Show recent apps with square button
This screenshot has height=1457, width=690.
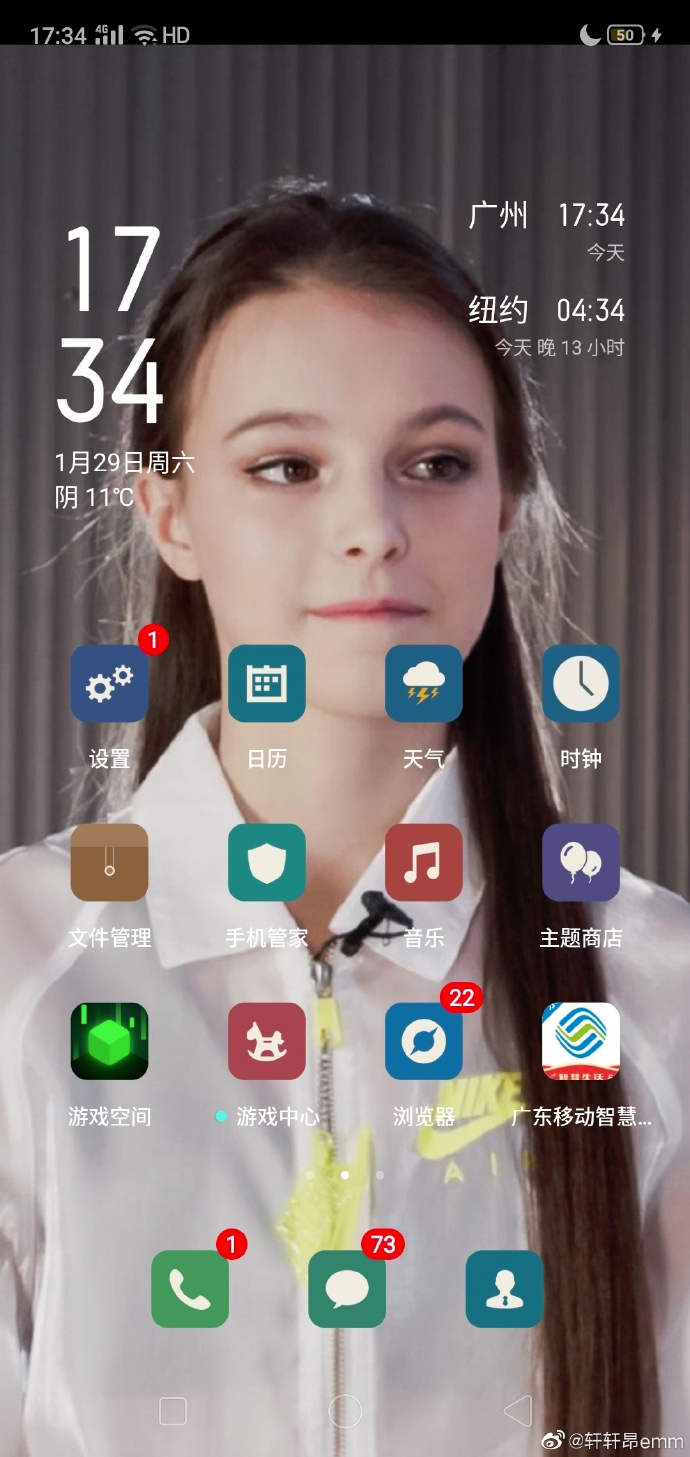click(x=173, y=1411)
